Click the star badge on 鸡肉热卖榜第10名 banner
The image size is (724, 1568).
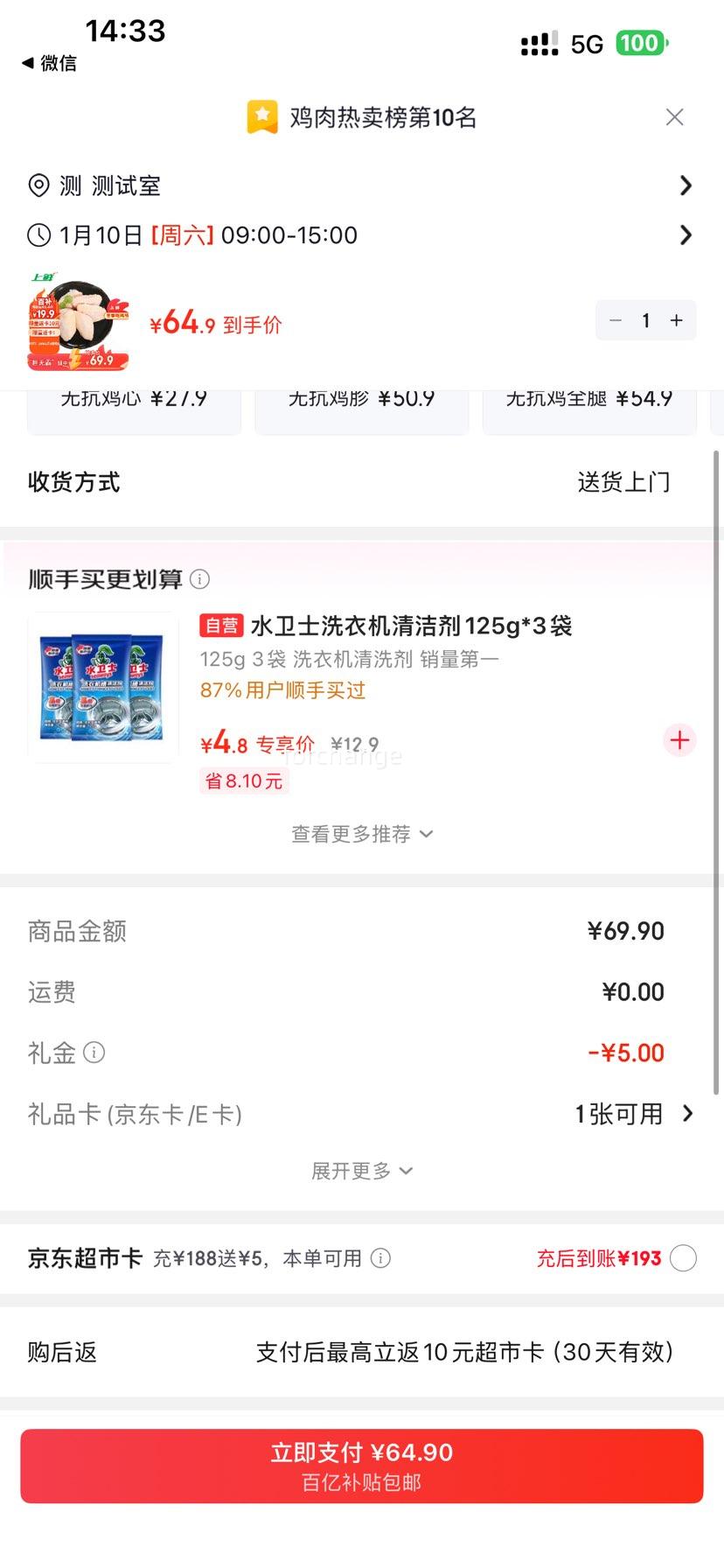[261, 116]
